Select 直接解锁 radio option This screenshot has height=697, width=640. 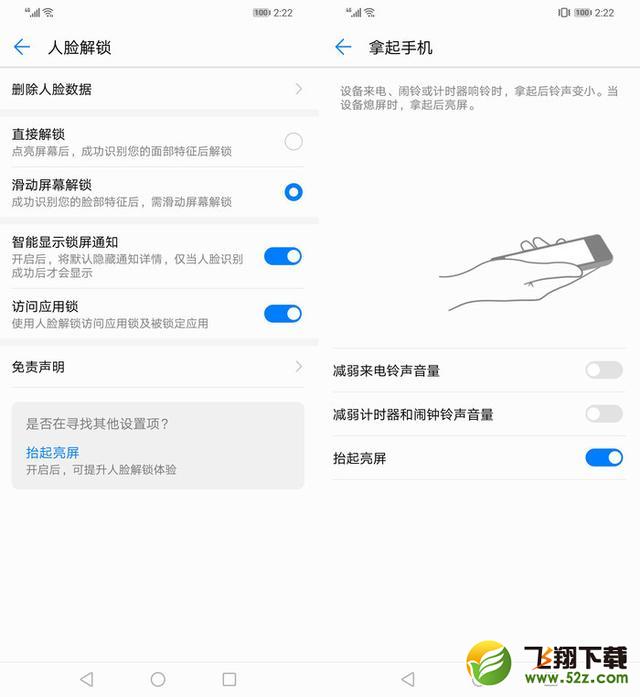pyautogui.click(x=293, y=141)
